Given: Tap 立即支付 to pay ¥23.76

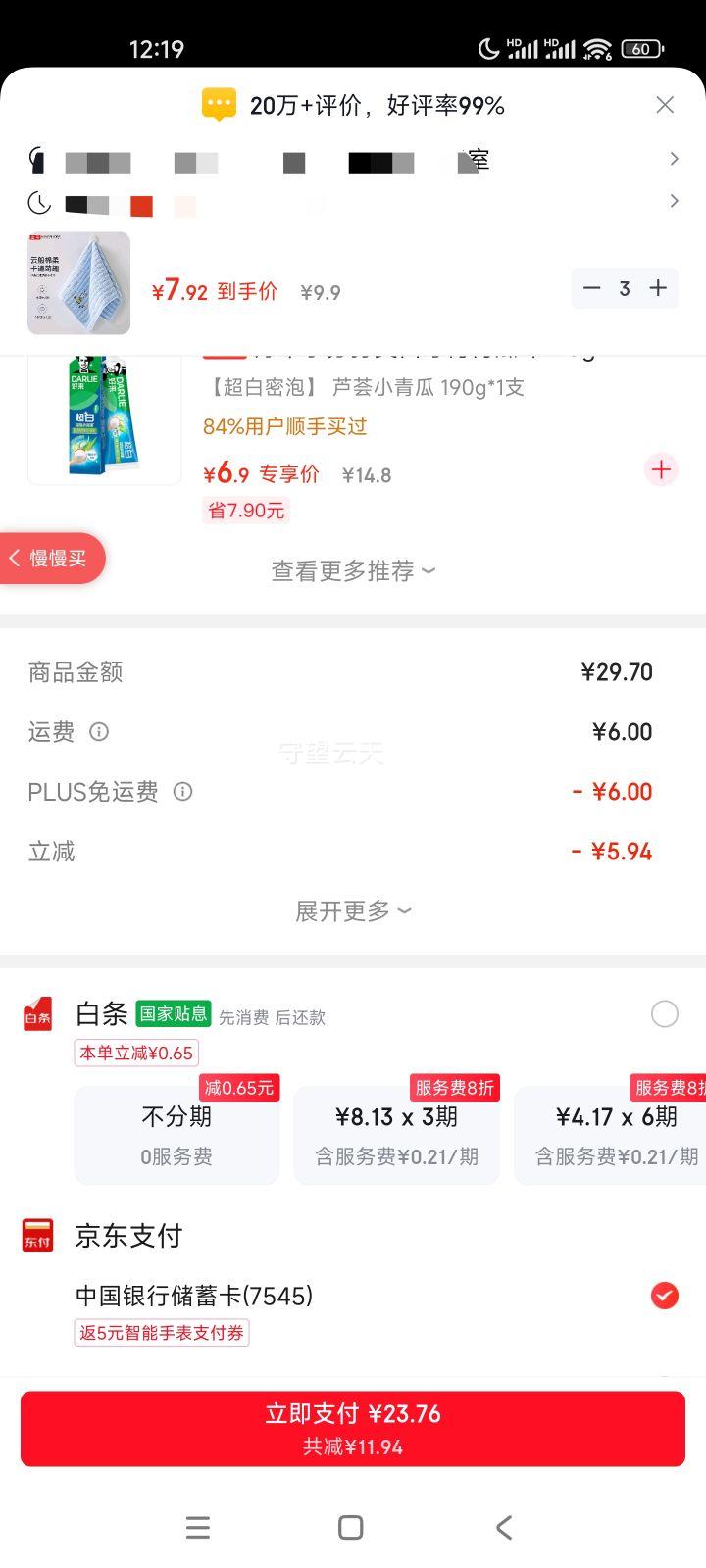Looking at the screenshot, I should click(x=353, y=1428).
